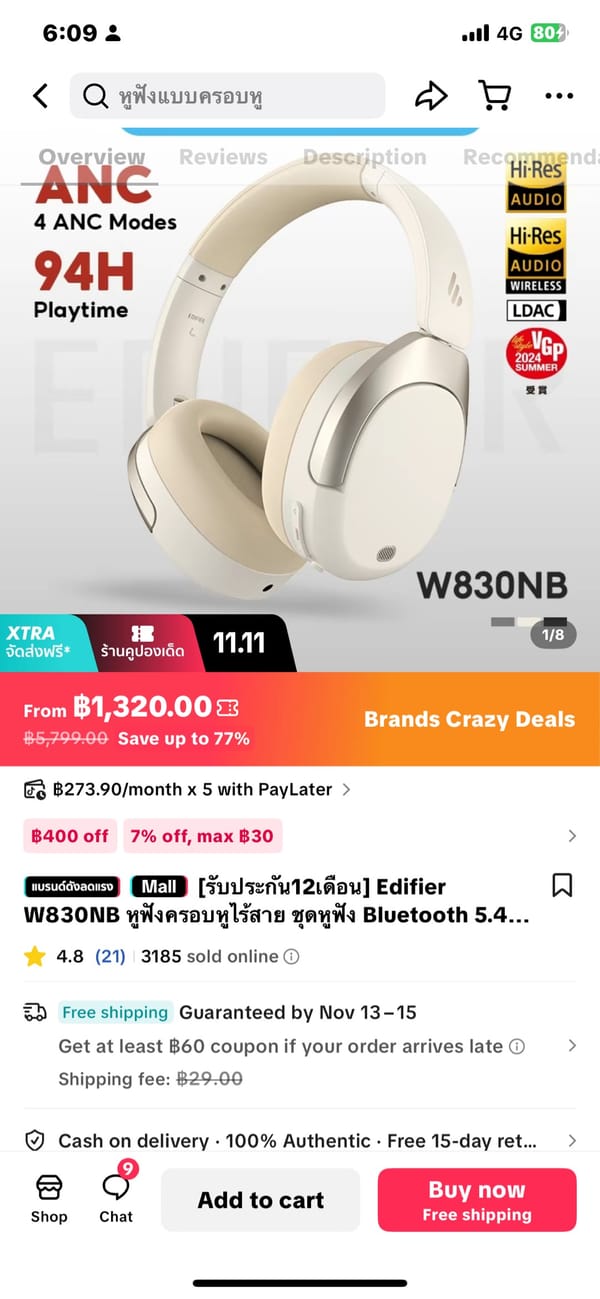Visit the seller's Shop
Screen dimensions: 600x1299
coord(49,1198)
